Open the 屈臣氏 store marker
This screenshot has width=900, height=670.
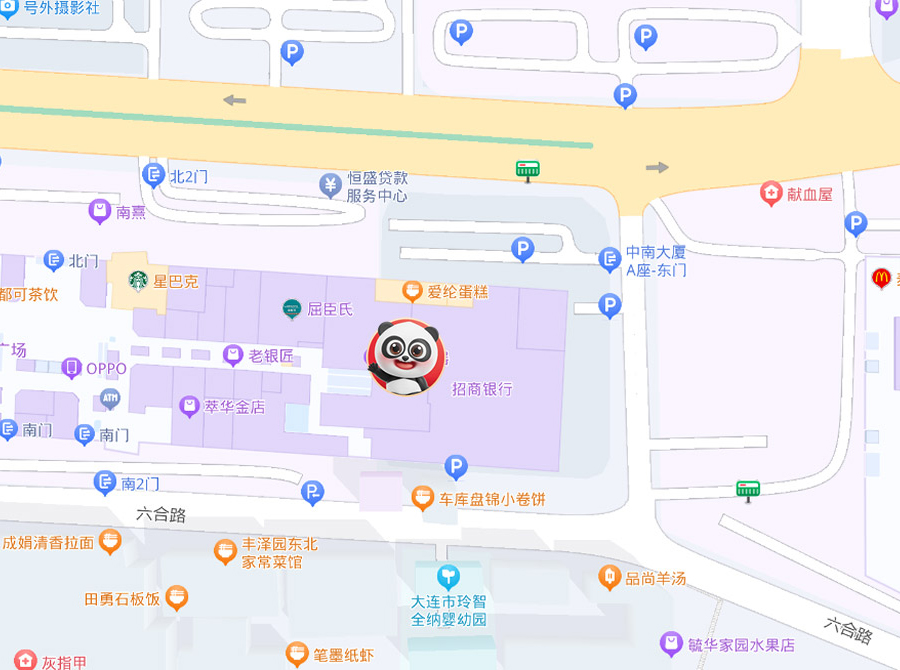click(x=292, y=309)
